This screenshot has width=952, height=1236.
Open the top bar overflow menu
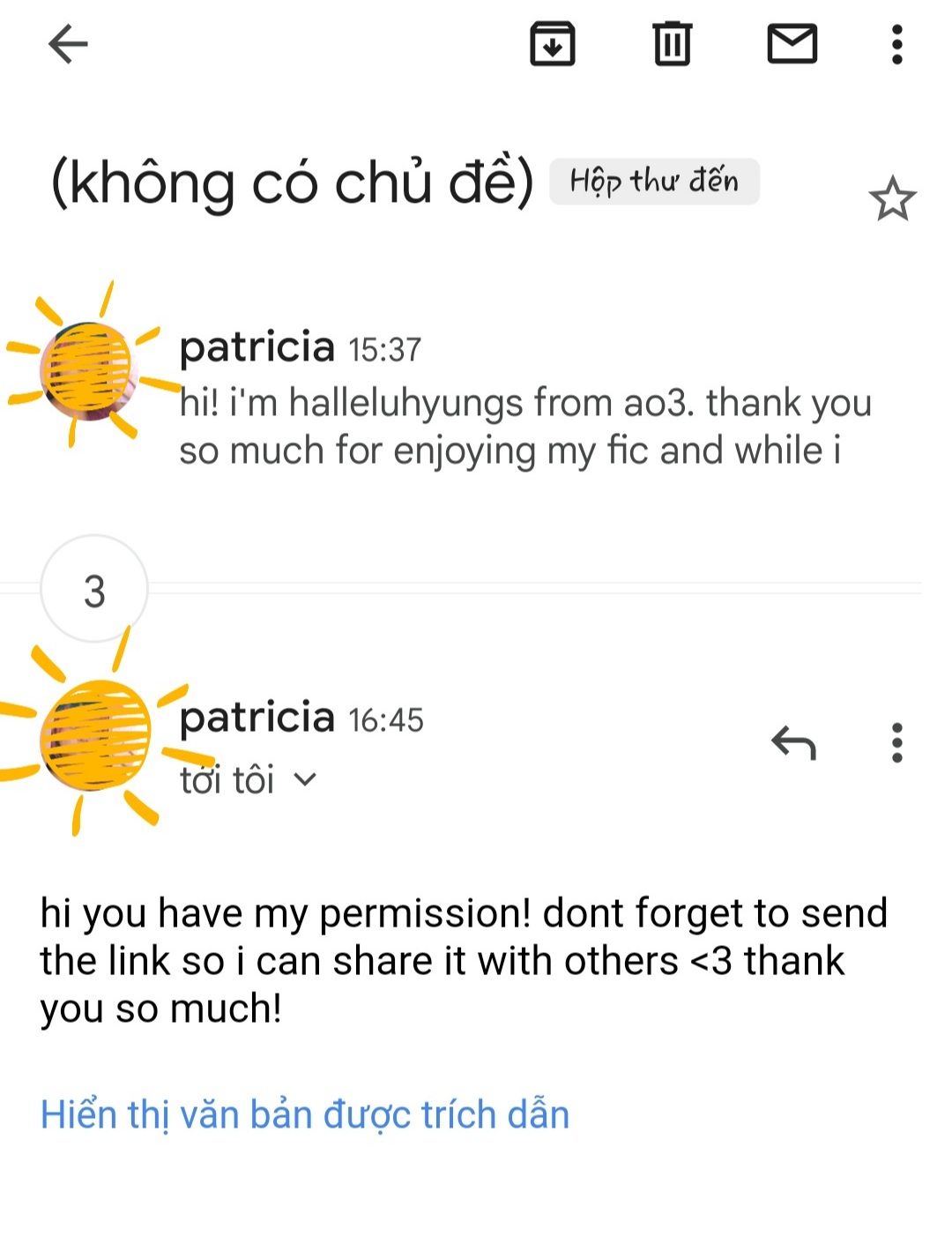896,44
